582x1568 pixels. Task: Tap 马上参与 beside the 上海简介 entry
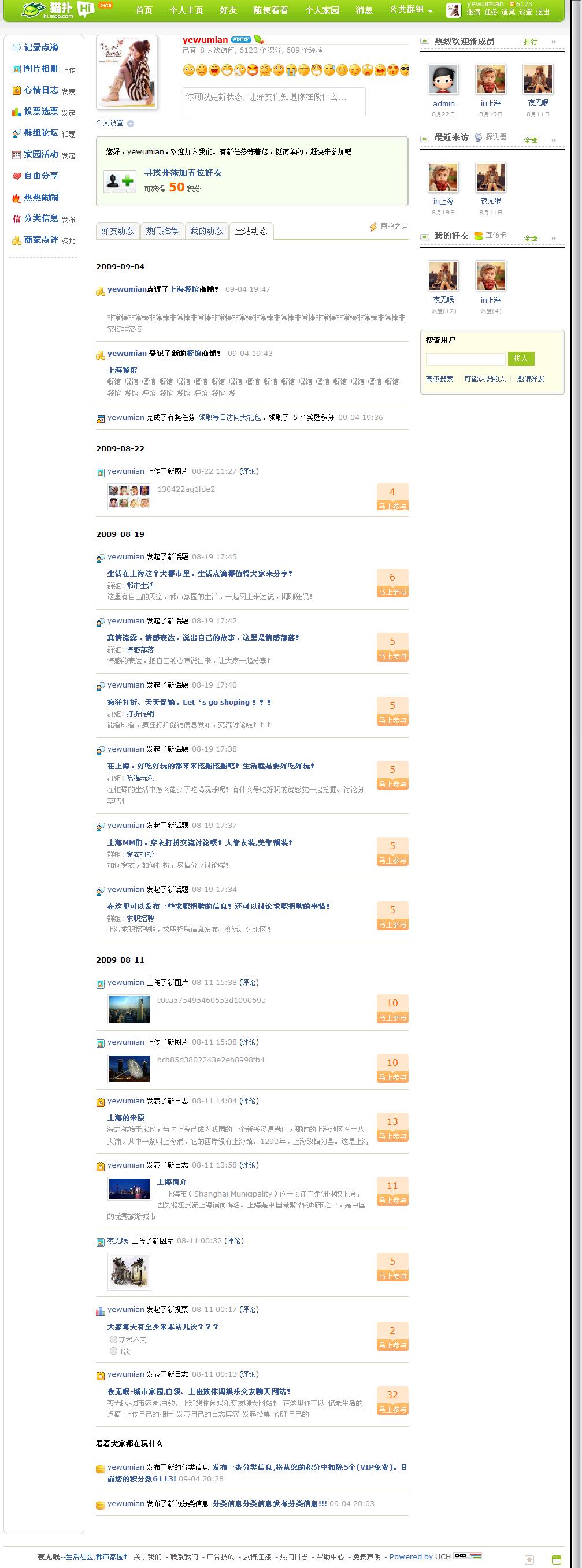[x=392, y=1200]
